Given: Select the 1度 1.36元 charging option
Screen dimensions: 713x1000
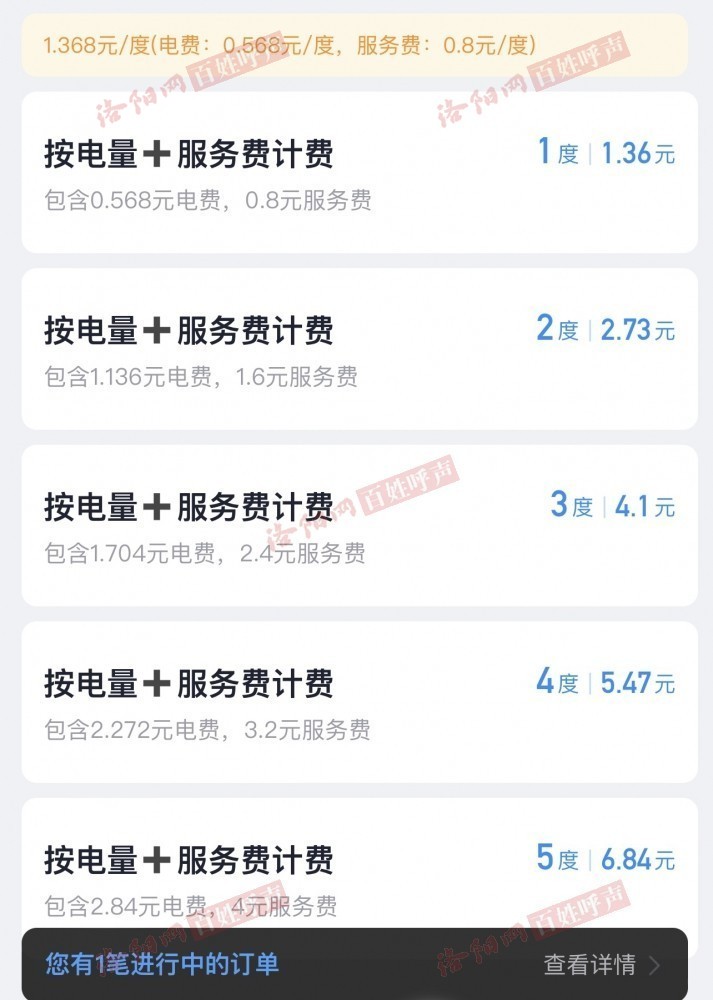Looking at the screenshot, I should pyautogui.click(x=358, y=173).
